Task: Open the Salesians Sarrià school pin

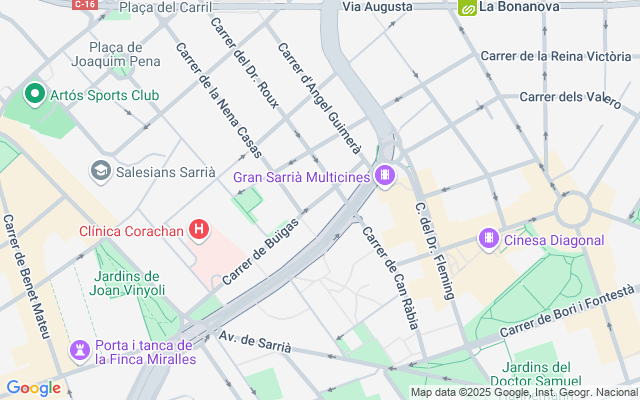Action: click(100, 171)
